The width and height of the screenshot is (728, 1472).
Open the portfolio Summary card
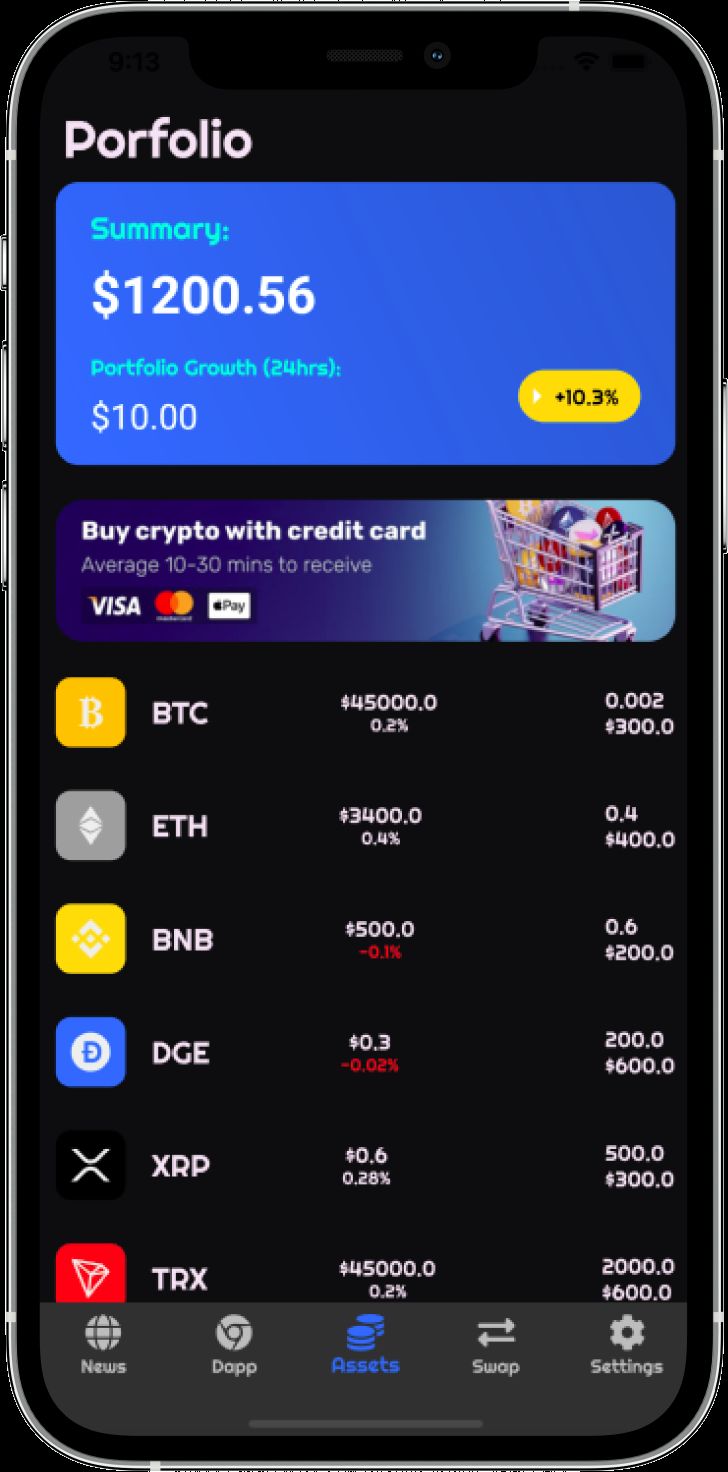(x=300, y=300)
